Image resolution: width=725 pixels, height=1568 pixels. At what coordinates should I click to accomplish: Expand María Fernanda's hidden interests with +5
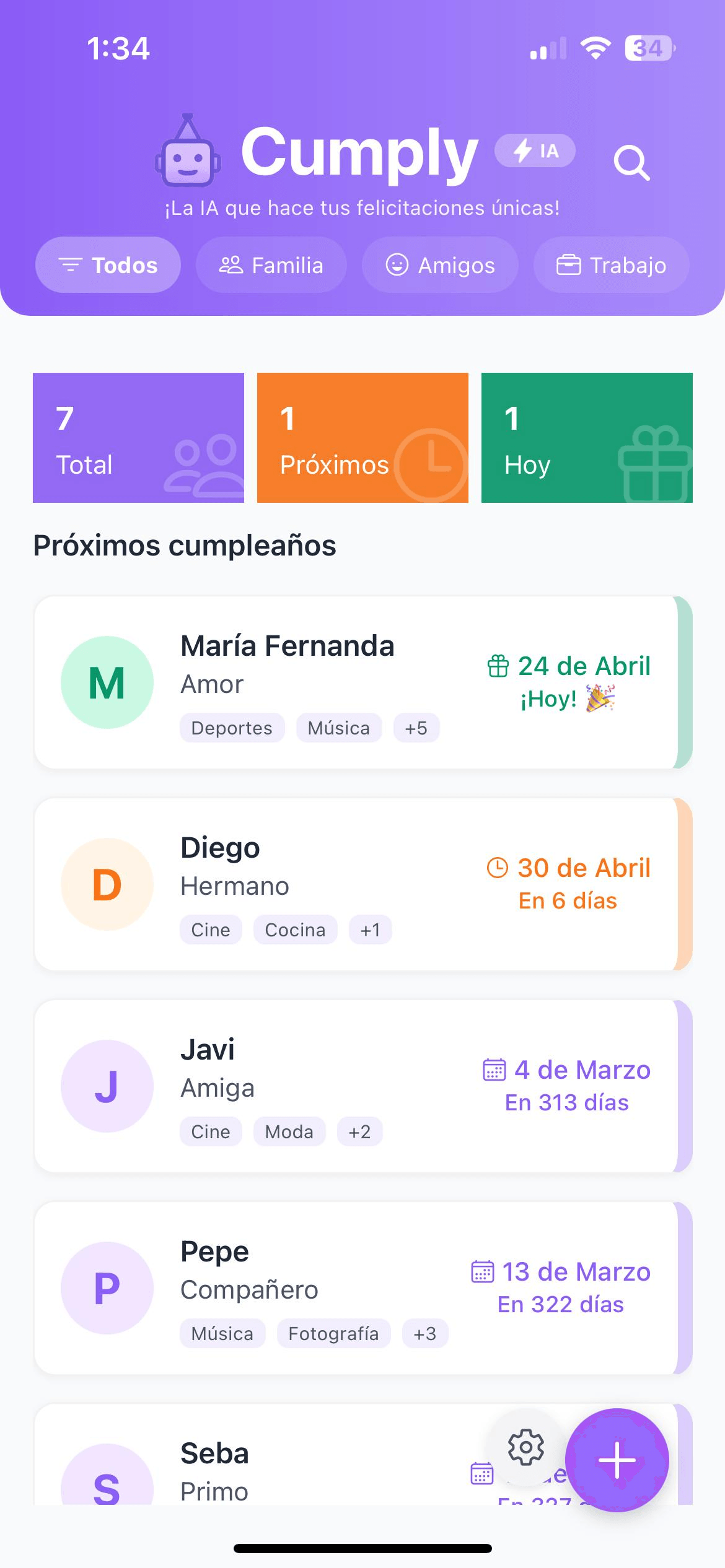pos(416,728)
